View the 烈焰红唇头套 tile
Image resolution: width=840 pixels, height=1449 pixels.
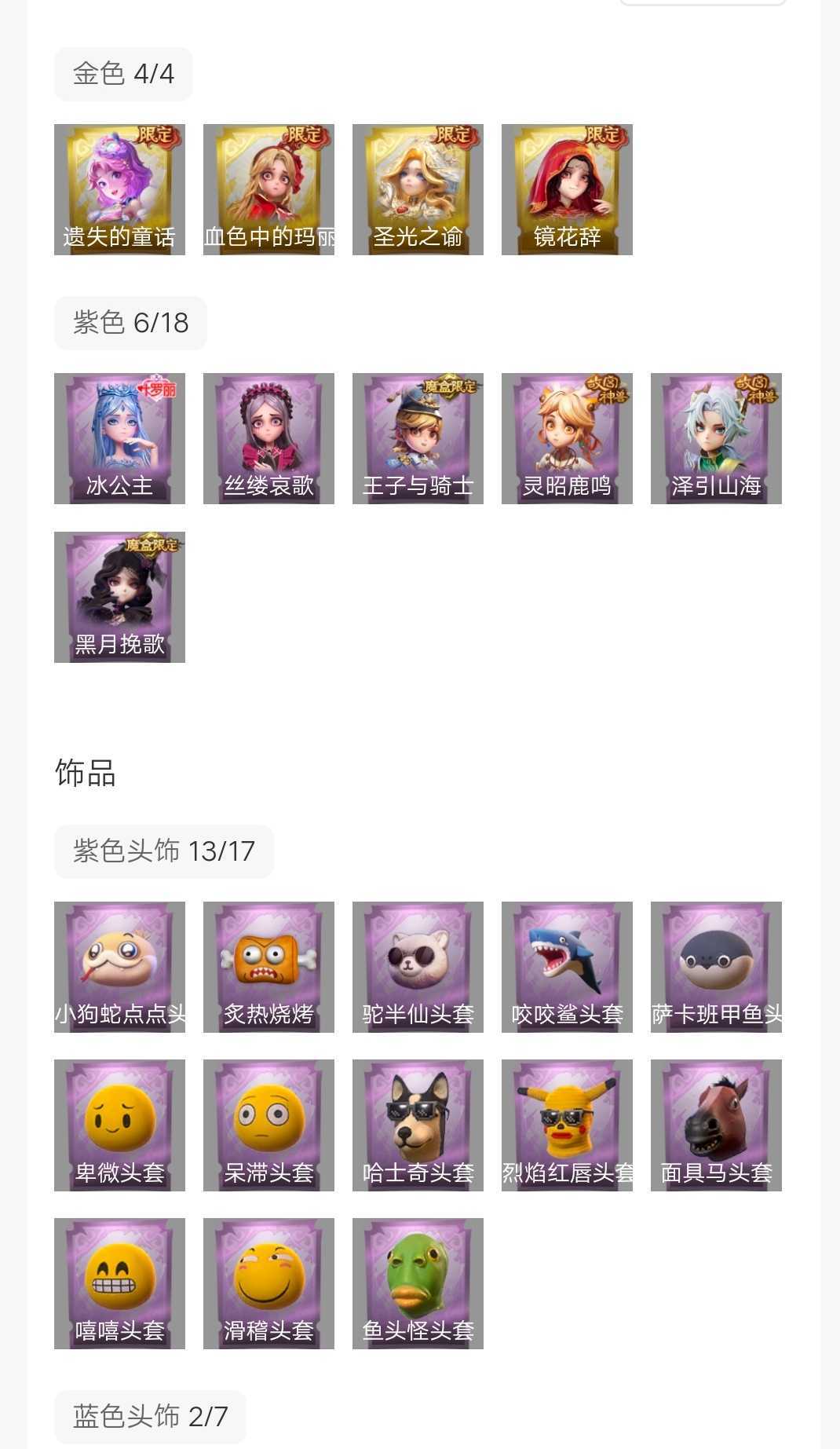click(567, 1125)
